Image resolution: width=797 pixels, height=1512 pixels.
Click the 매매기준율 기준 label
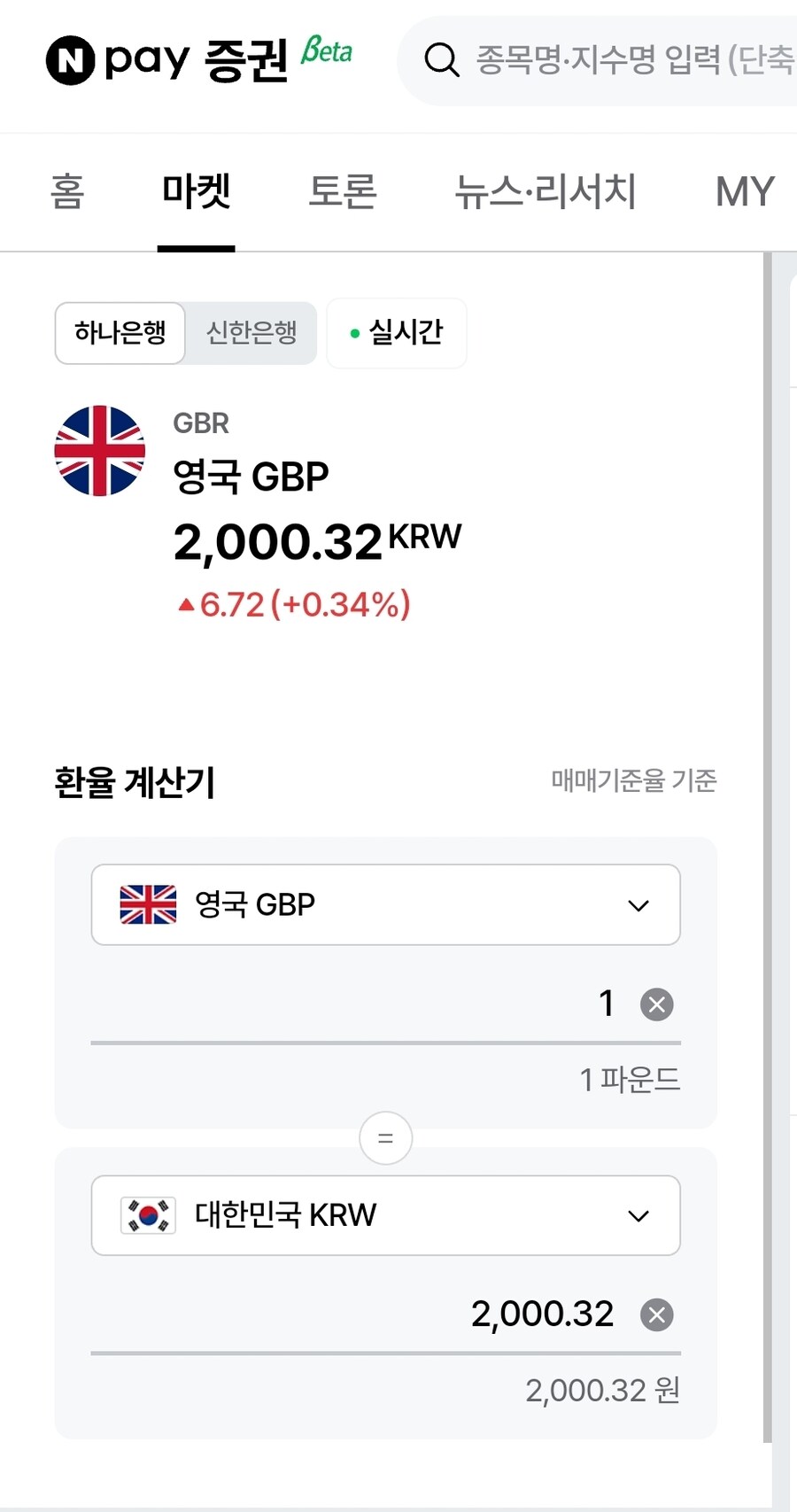pyautogui.click(x=631, y=780)
